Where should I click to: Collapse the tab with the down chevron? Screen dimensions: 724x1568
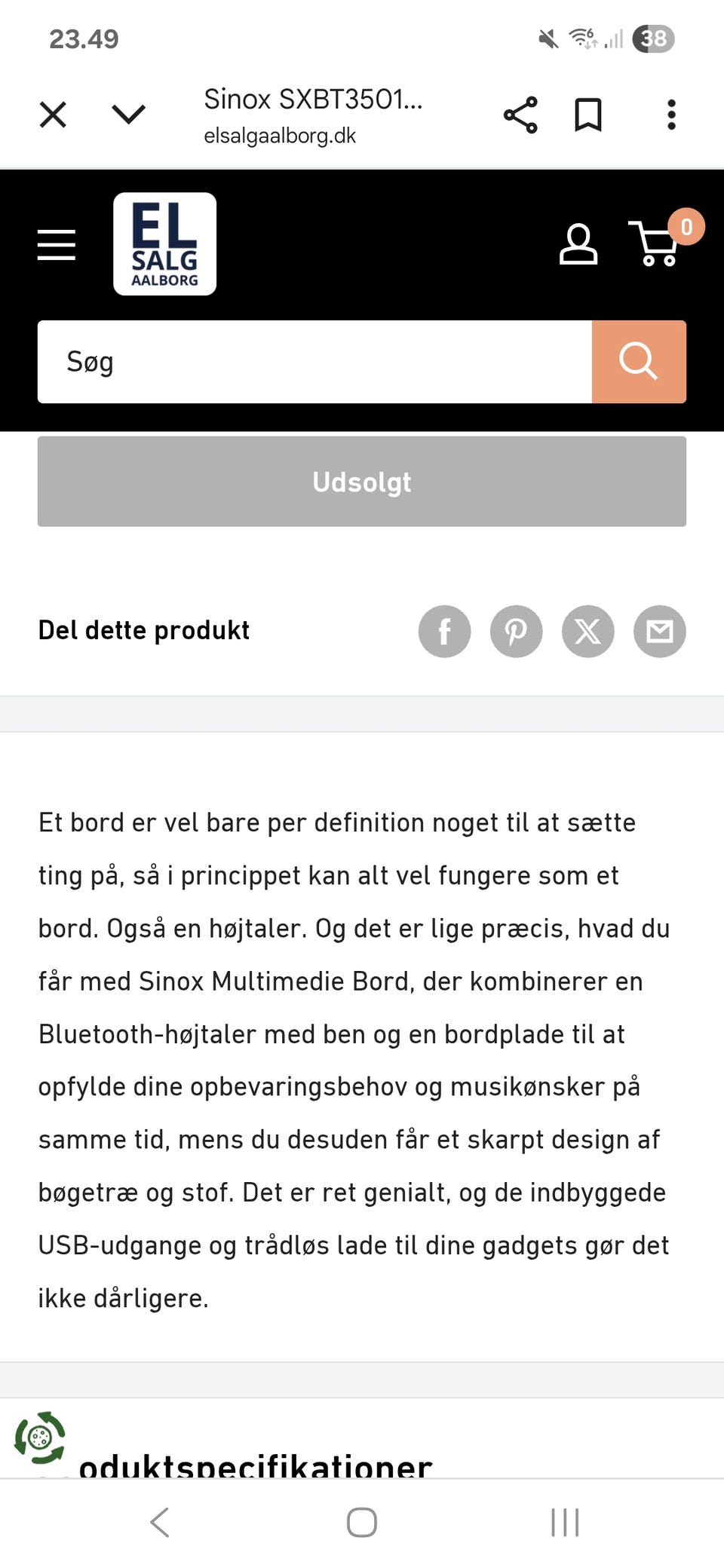[x=128, y=114]
